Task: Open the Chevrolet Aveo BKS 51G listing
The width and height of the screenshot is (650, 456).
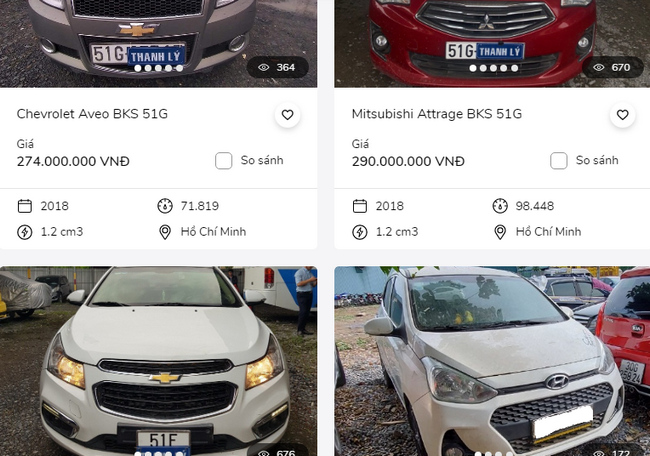Action: click(92, 114)
